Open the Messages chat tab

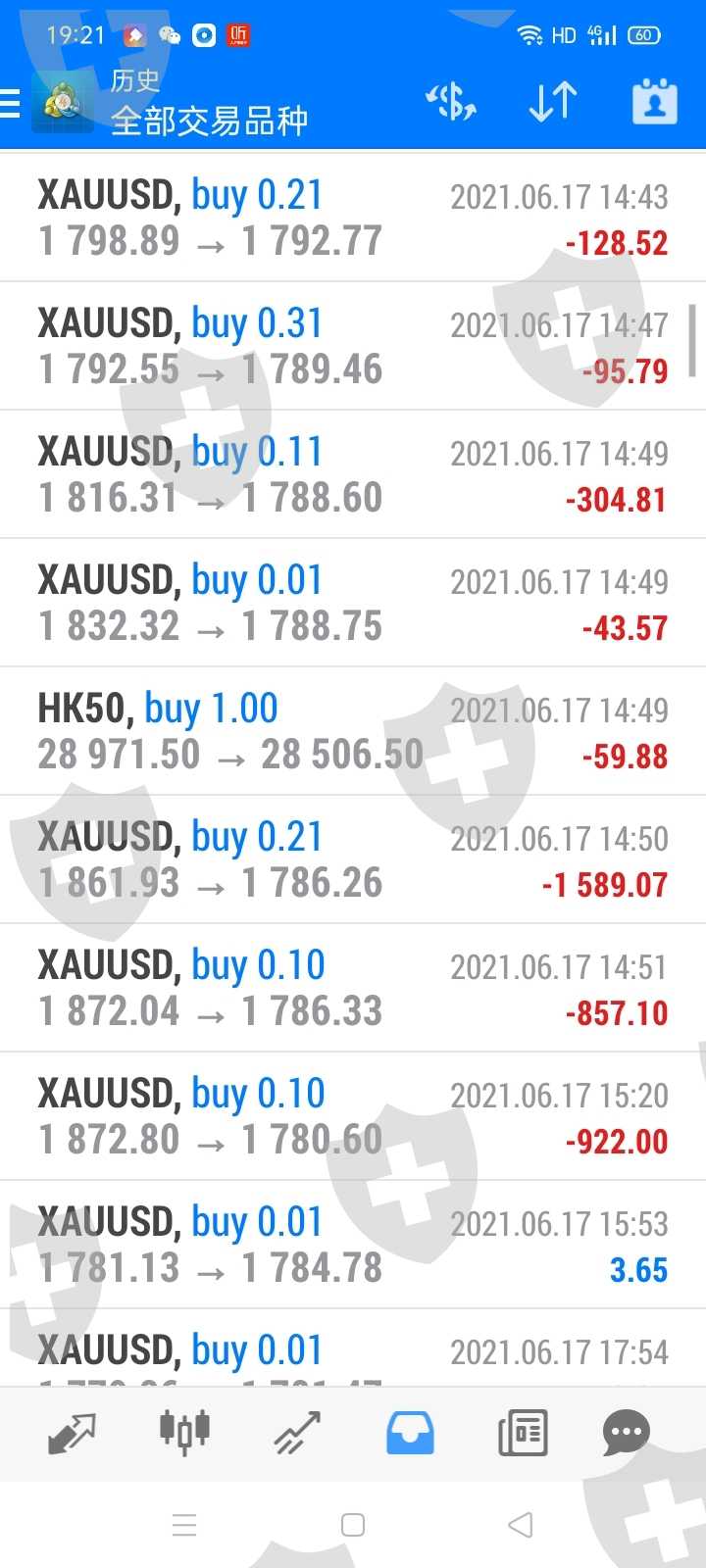(626, 1433)
